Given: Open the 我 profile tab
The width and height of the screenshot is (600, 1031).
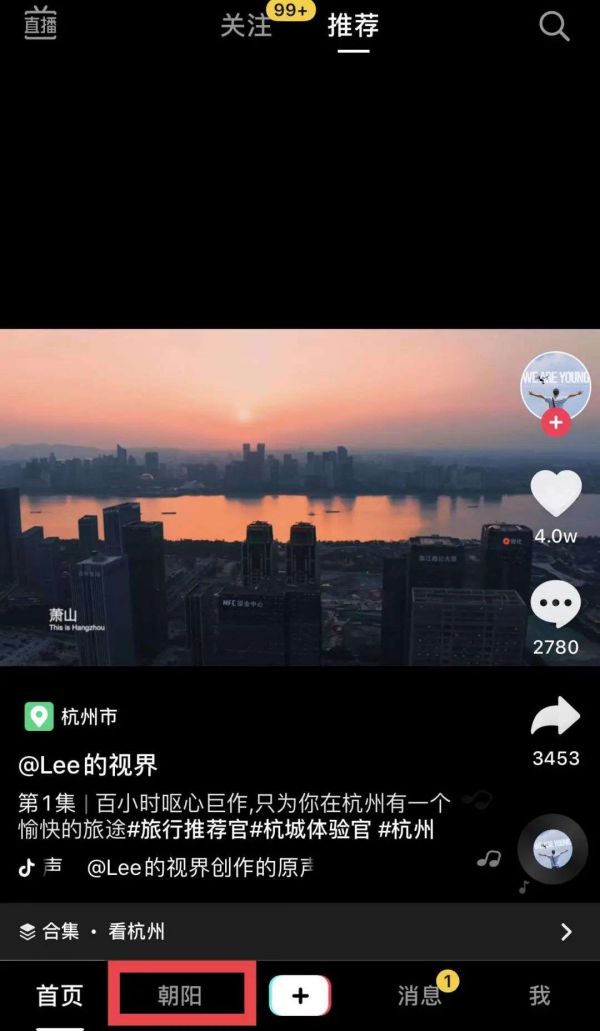Looking at the screenshot, I should (540, 995).
